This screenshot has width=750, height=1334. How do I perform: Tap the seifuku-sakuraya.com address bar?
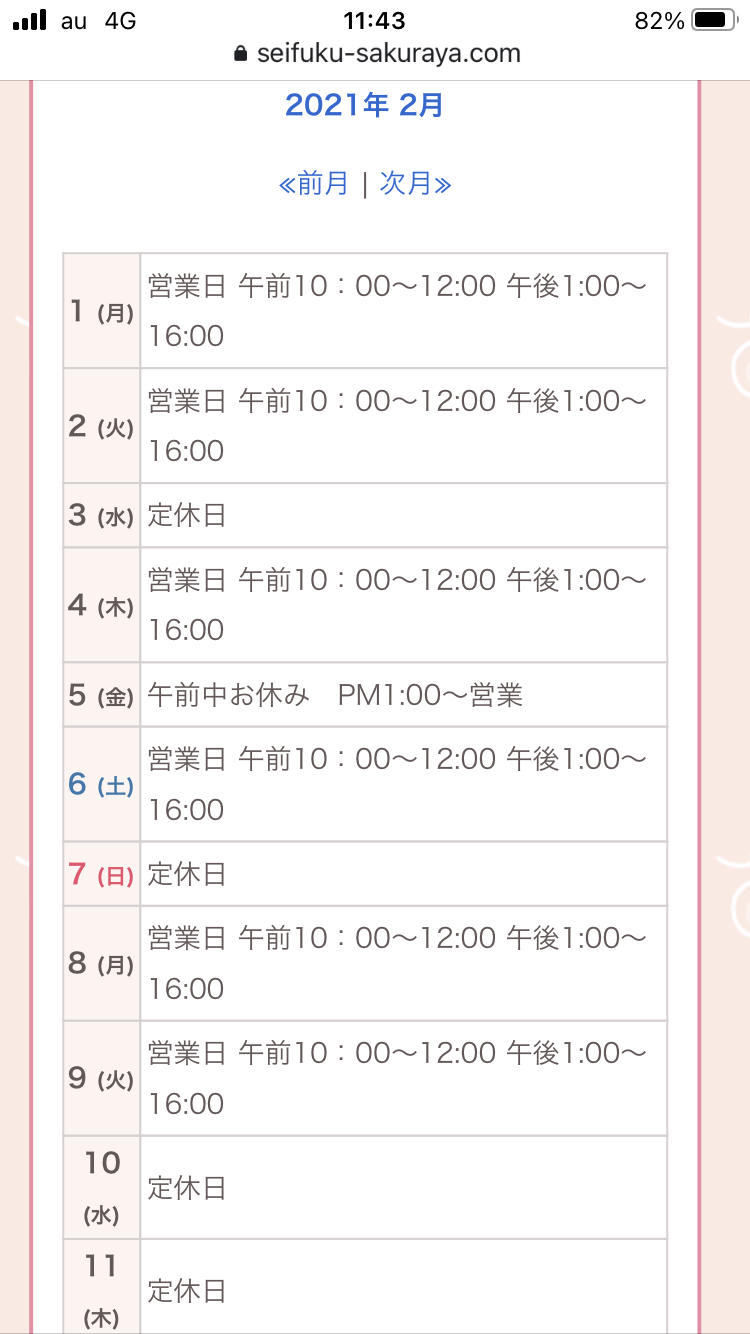(x=376, y=53)
